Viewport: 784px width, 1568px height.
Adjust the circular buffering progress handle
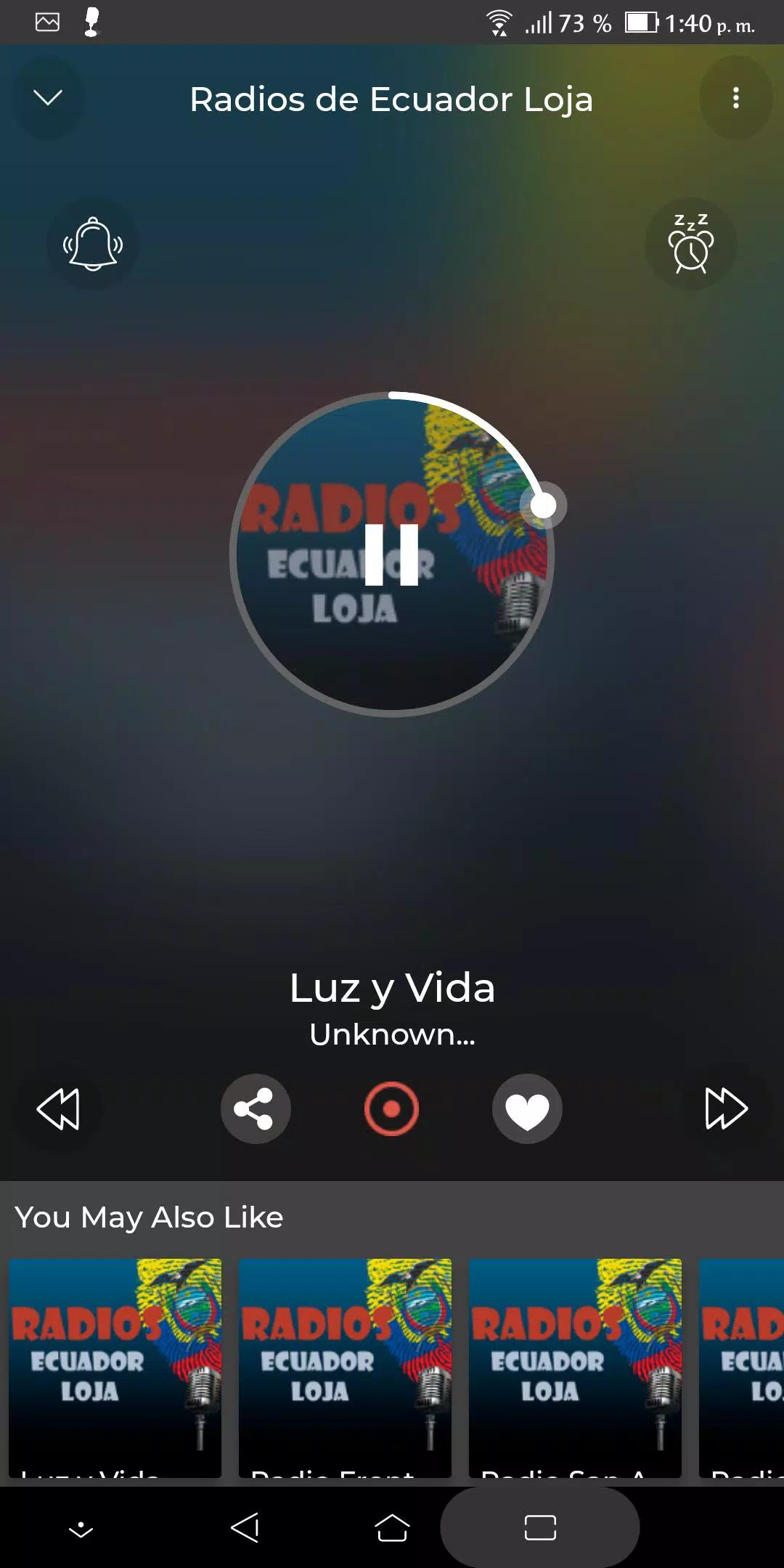click(542, 506)
